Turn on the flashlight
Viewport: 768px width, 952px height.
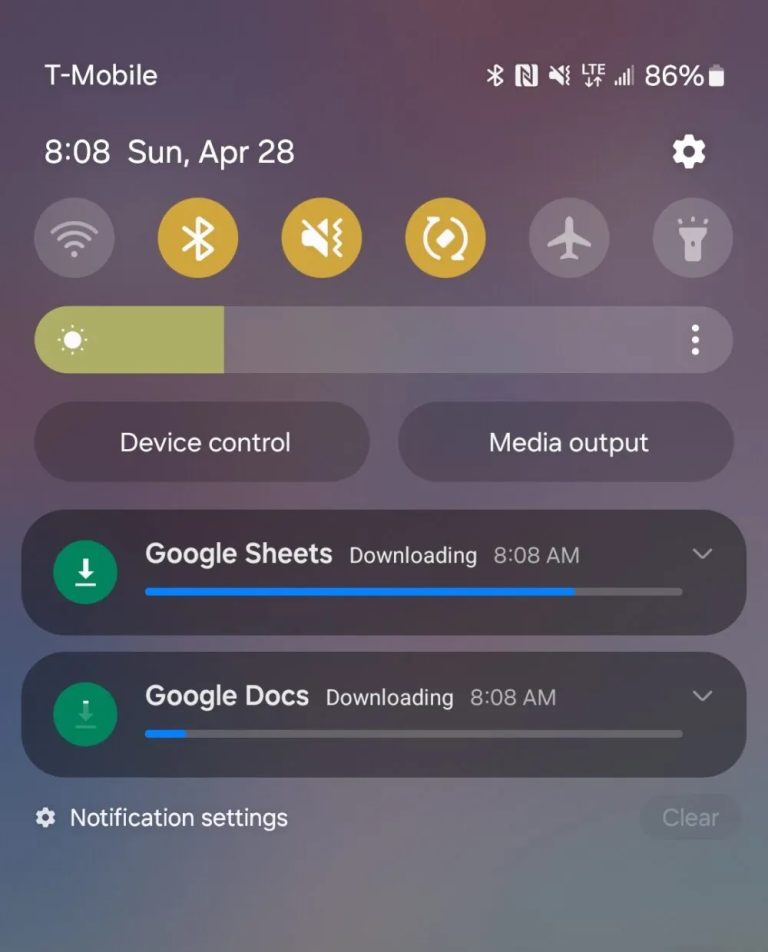[692, 238]
